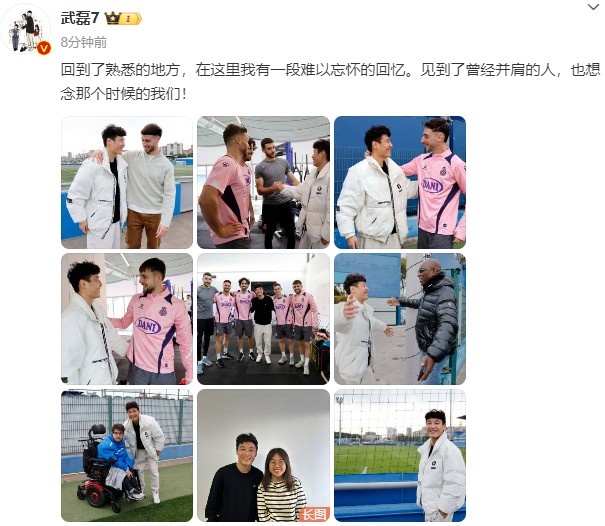This screenshot has height=526, width=605.
Task: Open photo of handshake by blue wall
Action: click(x=400, y=182)
